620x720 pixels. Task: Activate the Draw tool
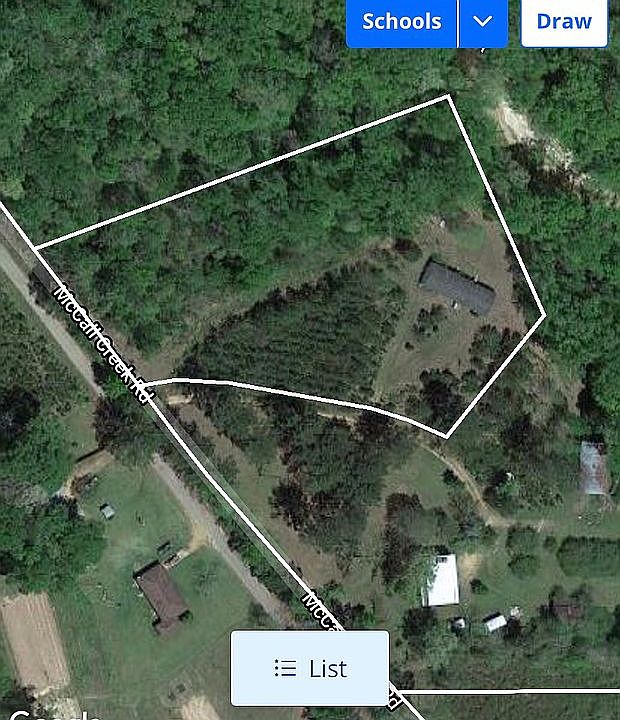click(x=564, y=22)
